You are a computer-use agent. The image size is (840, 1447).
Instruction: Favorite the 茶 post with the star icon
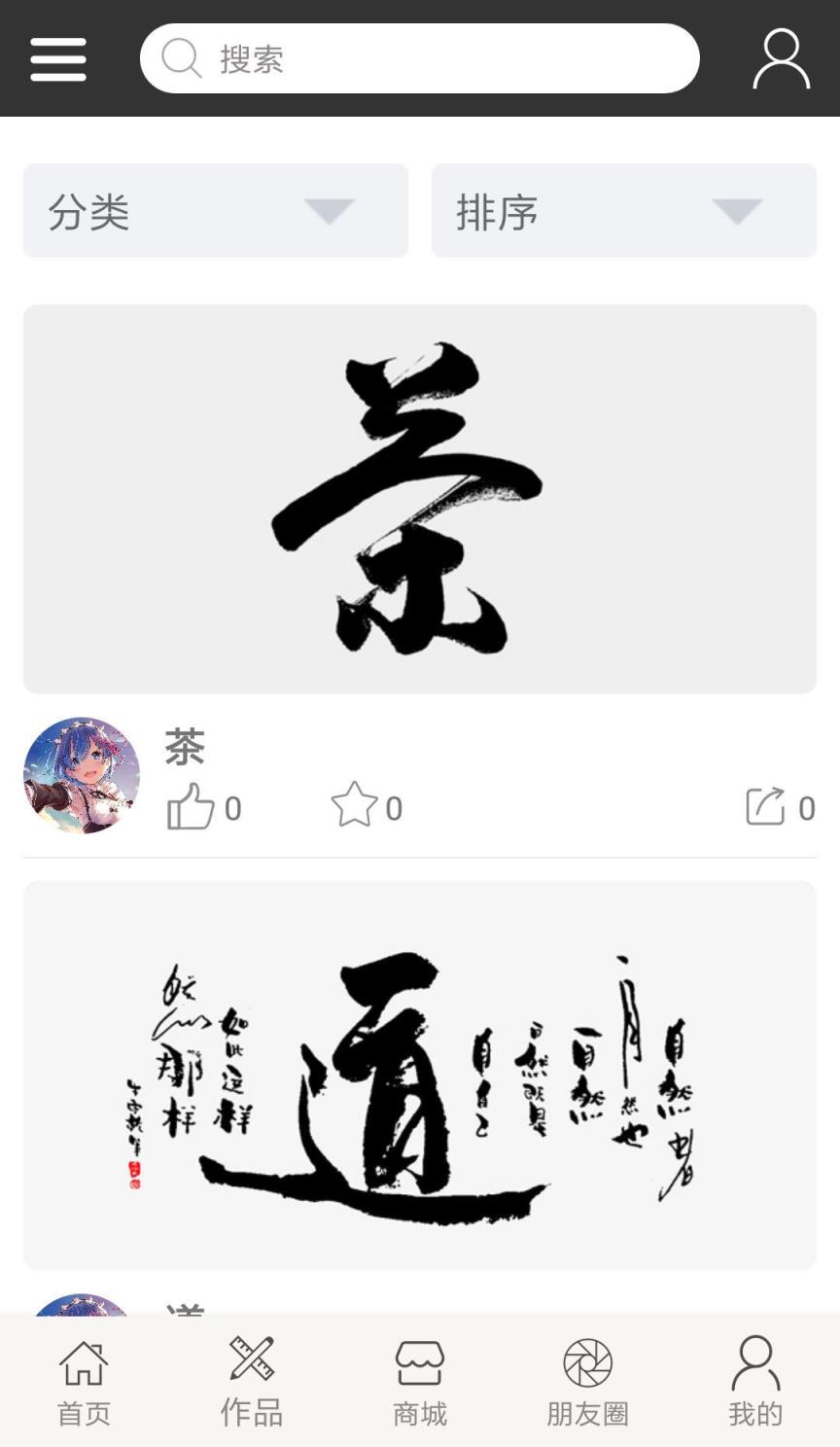click(x=355, y=805)
